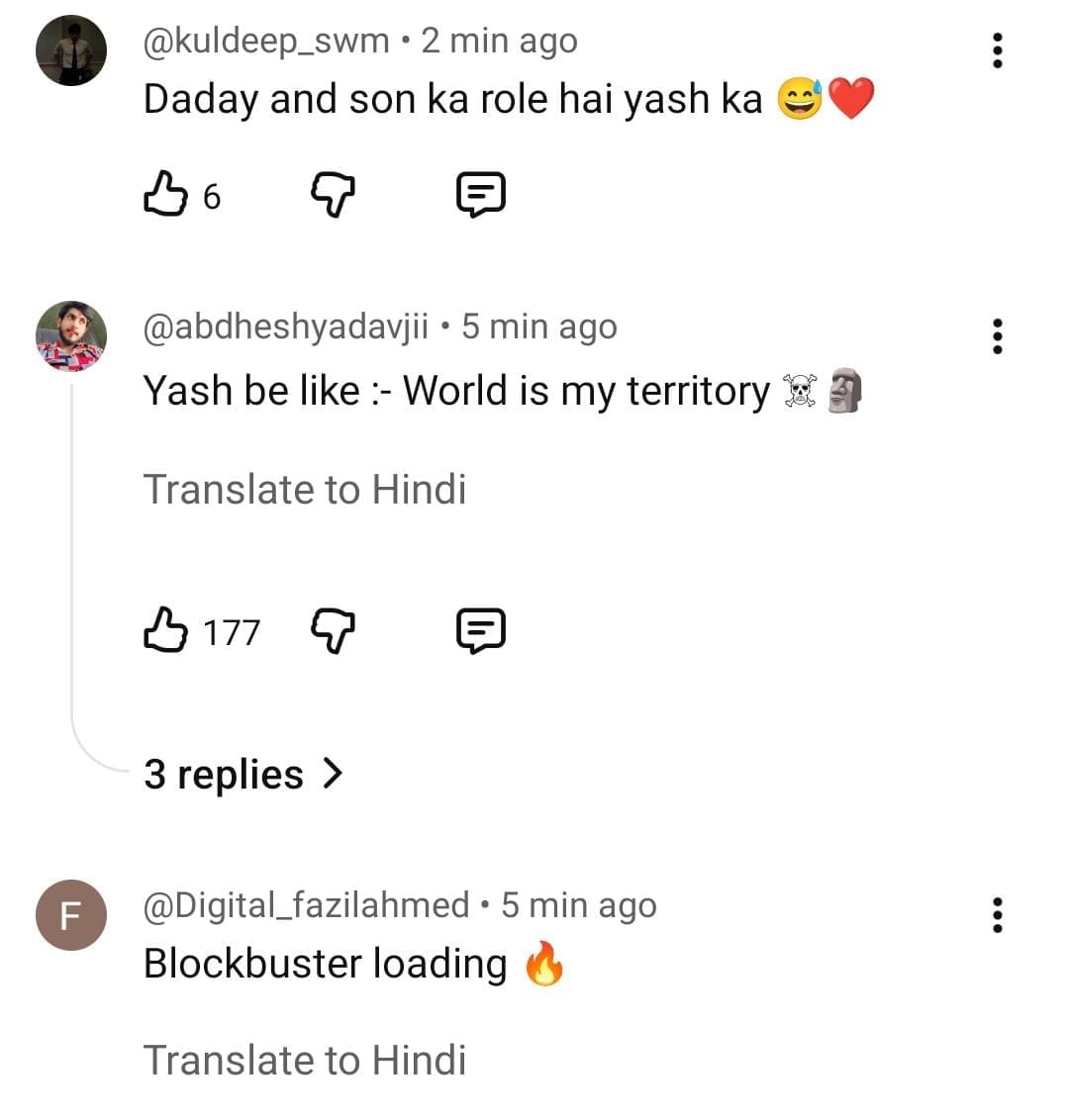Image resolution: width=1069 pixels, height=1120 pixels.
Task: Dislike the comment by @abdheshyadavjii
Action: [333, 630]
